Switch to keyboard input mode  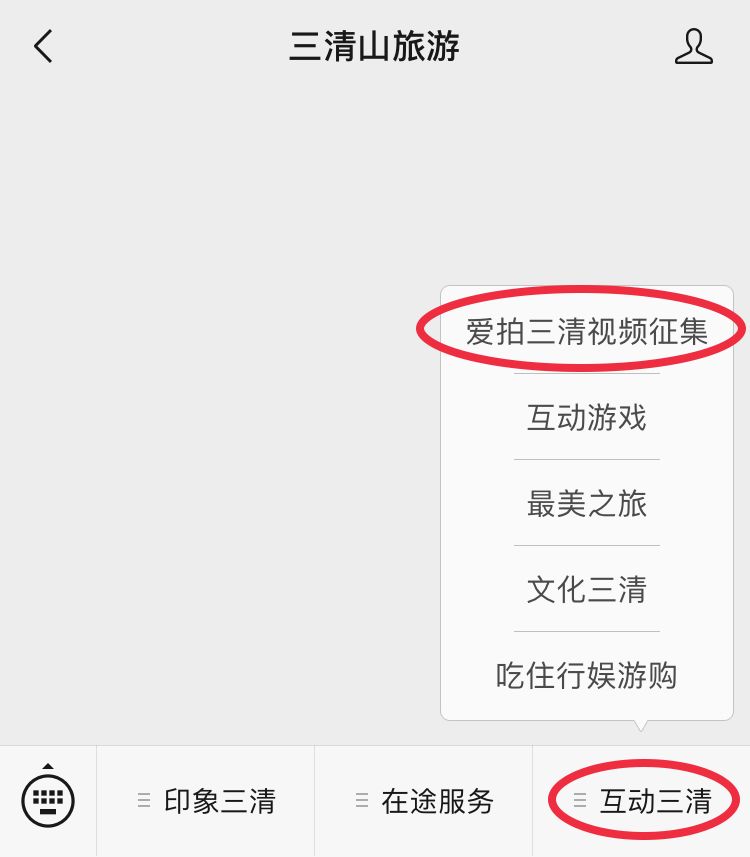pyautogui.click(x=48, y=799)
